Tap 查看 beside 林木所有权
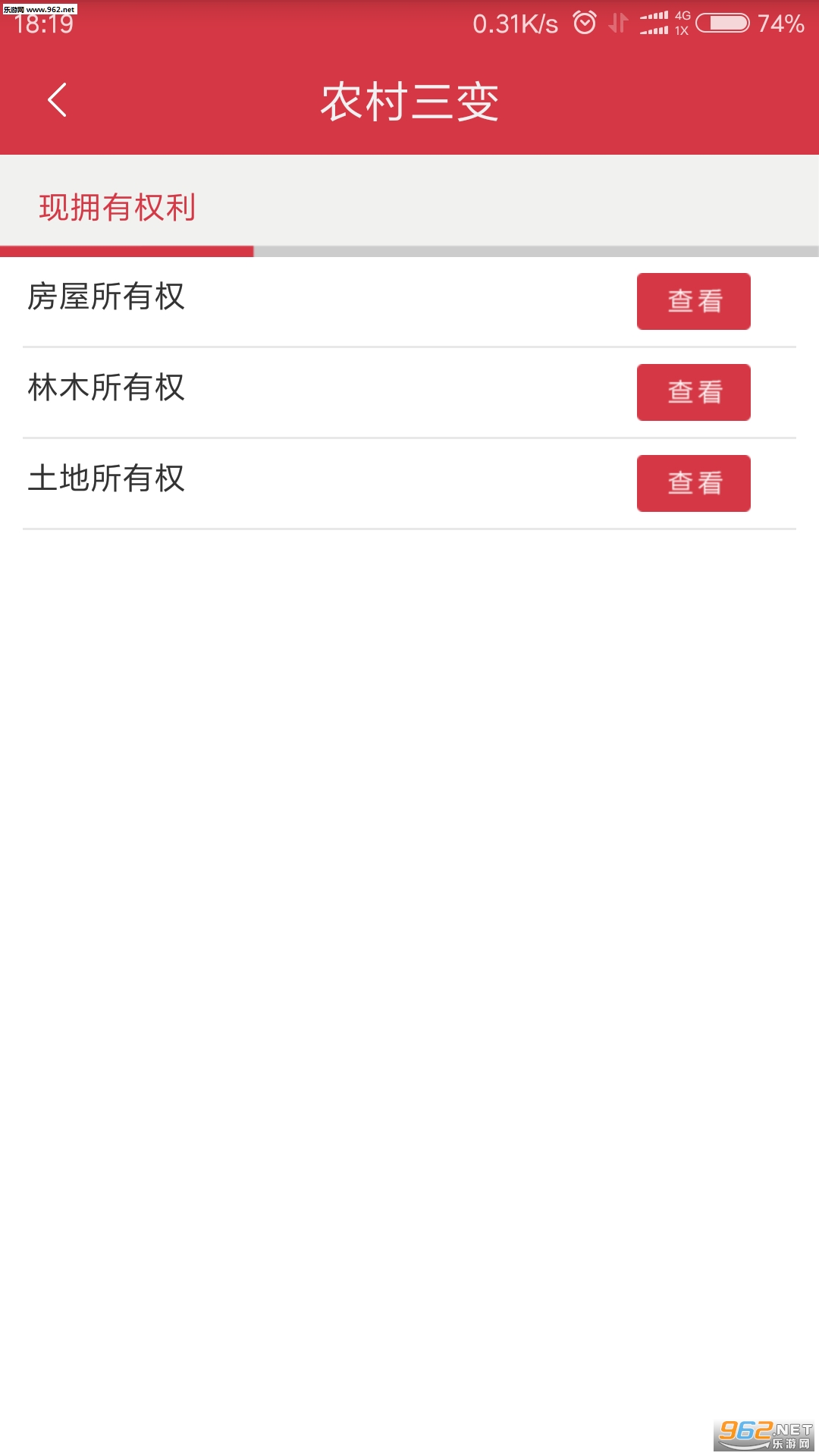The height and width of the screenshot is (1456, 819). [x=693, y=392]
